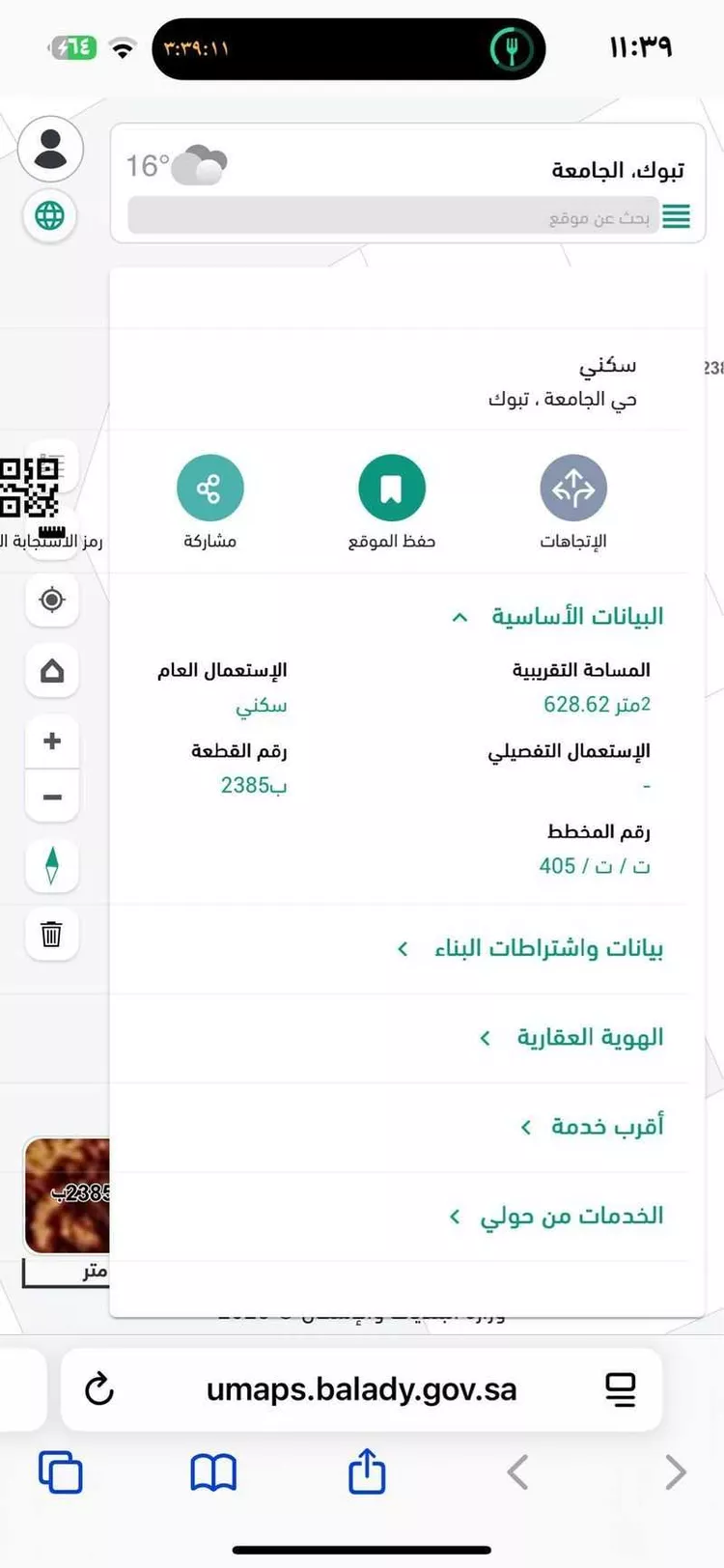Zoom out with the minus control
Screen dimensions: 724x1568
[51, 797]
